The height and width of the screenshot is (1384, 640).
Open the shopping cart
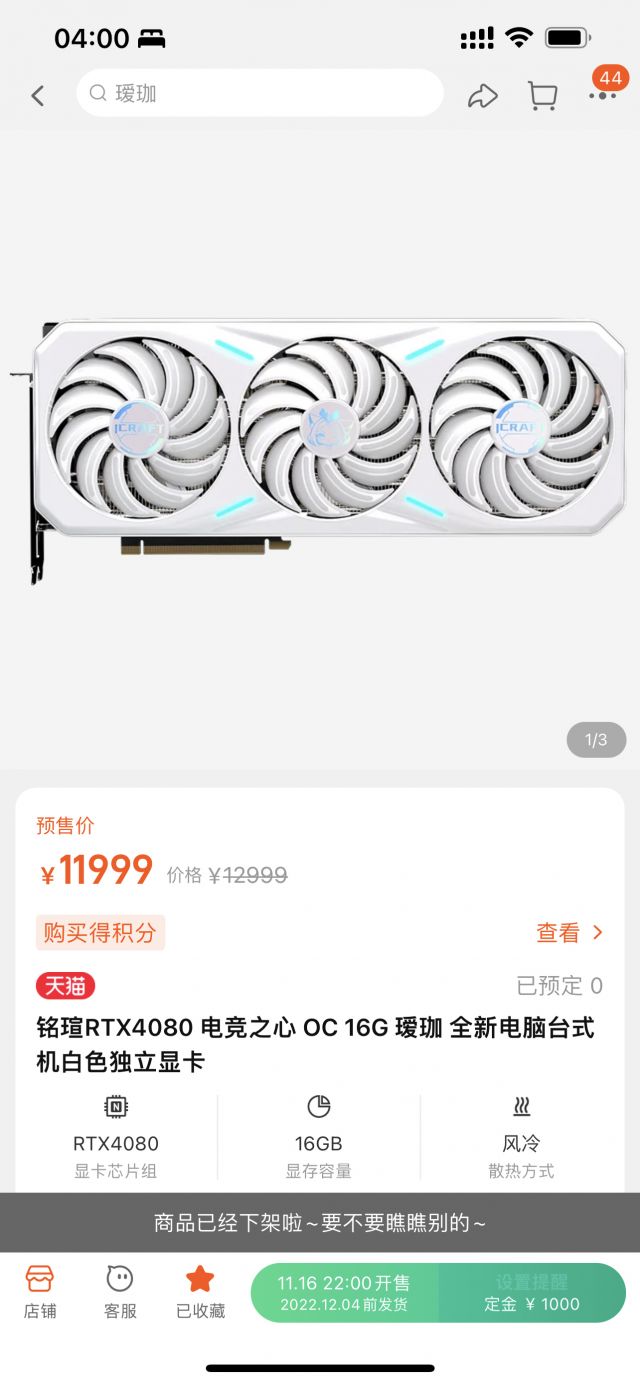pyautogui.click(x=542, y=95)
